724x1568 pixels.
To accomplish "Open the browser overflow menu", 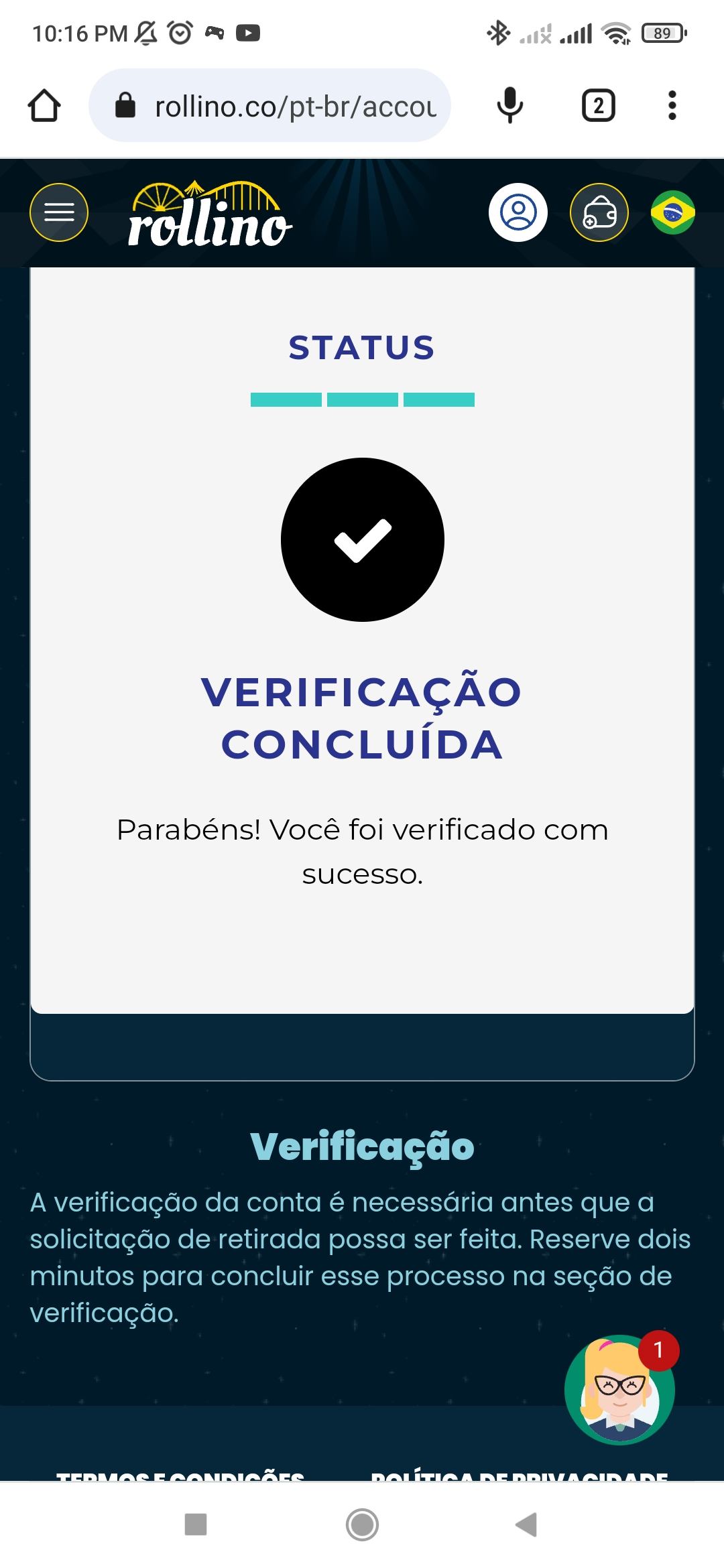I will click(x=672, y=106).
